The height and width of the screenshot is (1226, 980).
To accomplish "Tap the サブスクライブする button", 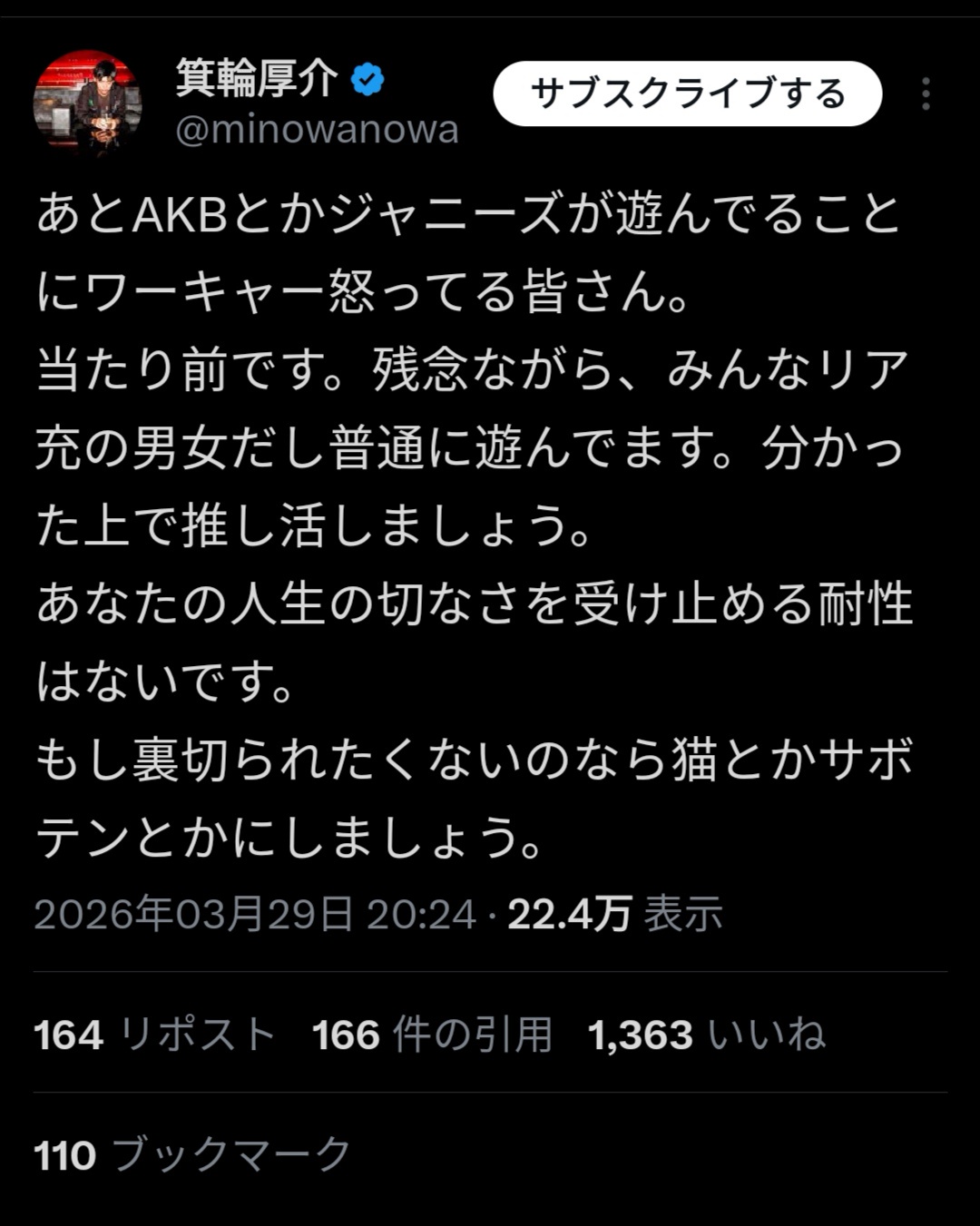I will coord(687,93).
